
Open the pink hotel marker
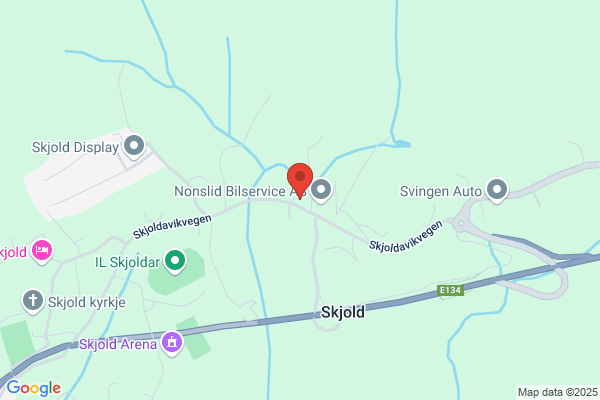tap(42, 251)
